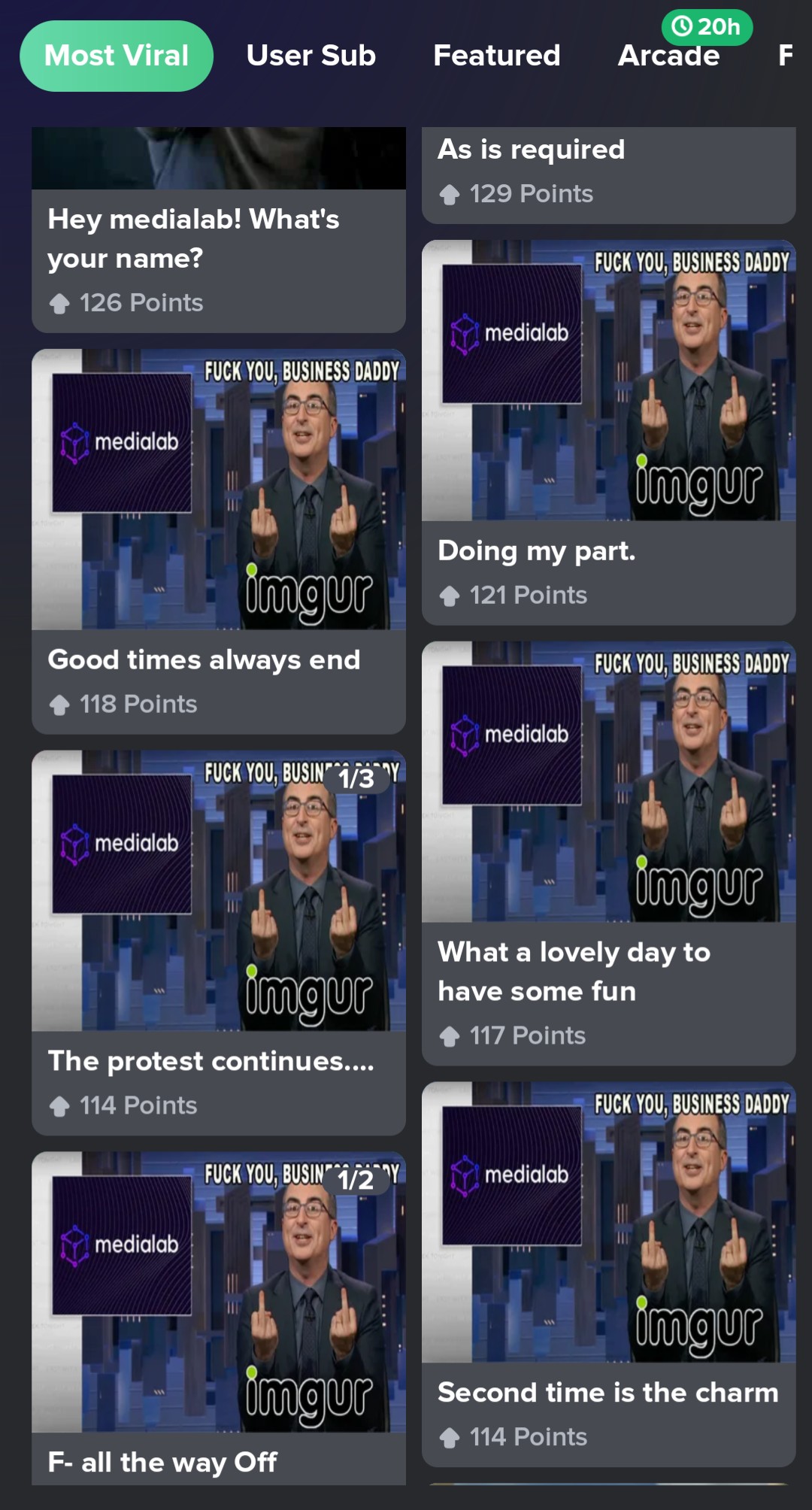Upvote the "Doing my part." post
This screenshot has height=1510, width=812.
tap(450, 595)
